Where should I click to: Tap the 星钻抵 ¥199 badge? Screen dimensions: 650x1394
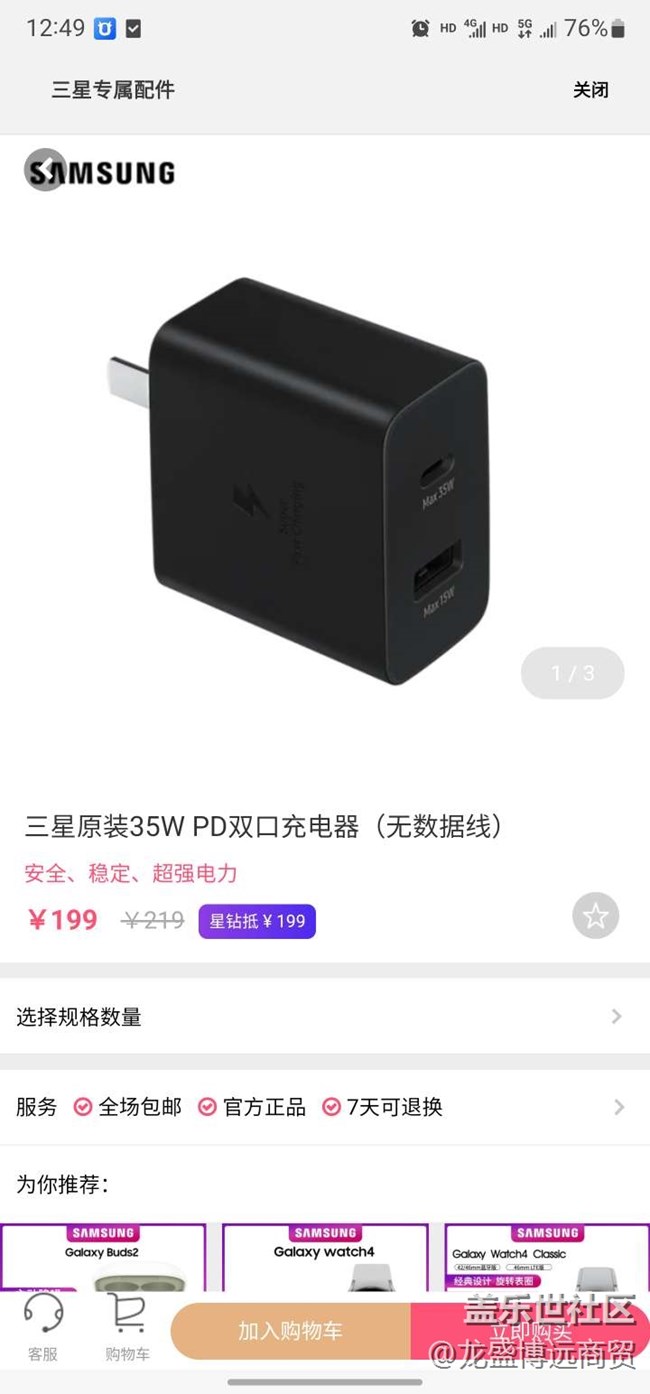257,921
